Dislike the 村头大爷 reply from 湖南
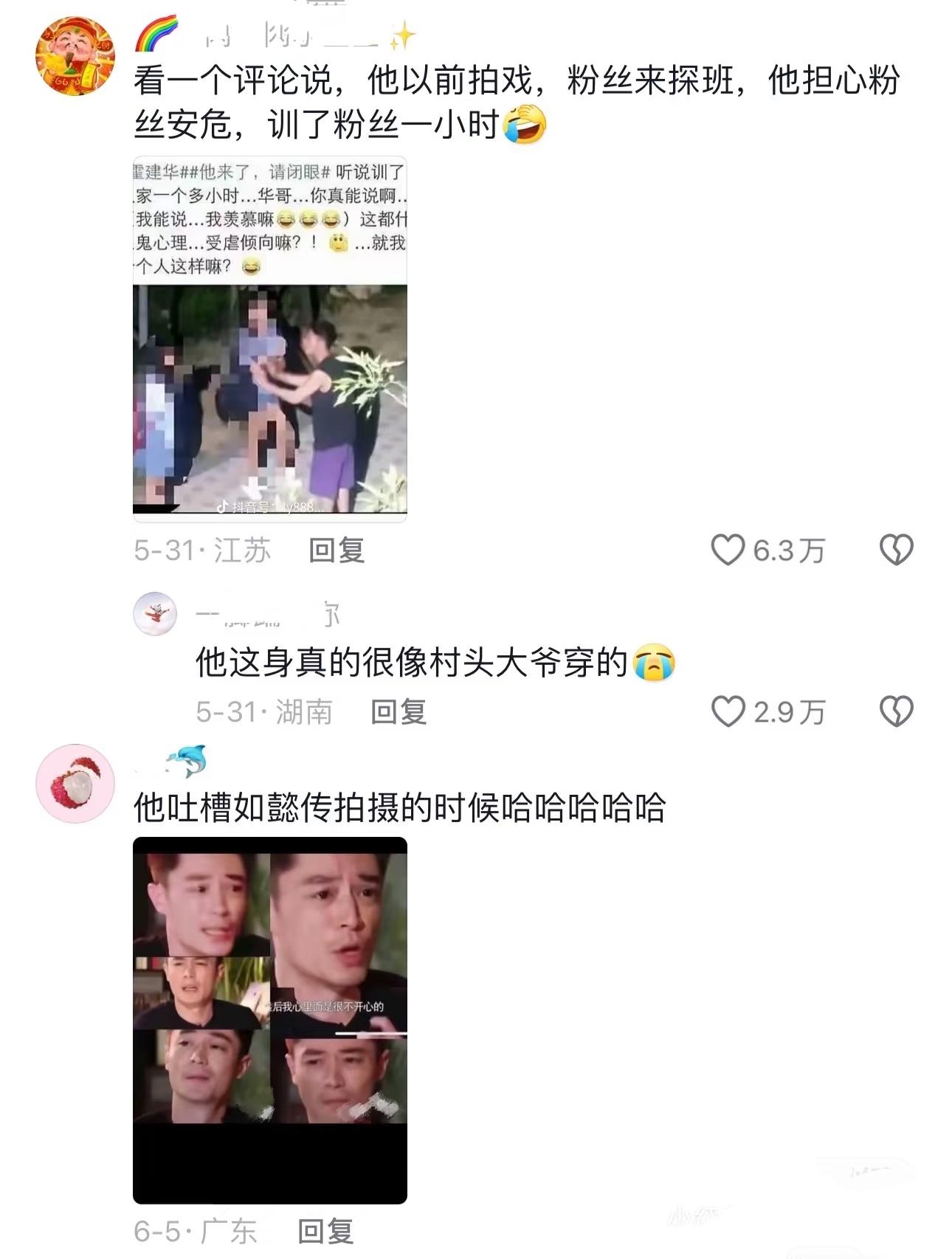Viewport: 952px width, 1259px height. [x=896, y=711]
